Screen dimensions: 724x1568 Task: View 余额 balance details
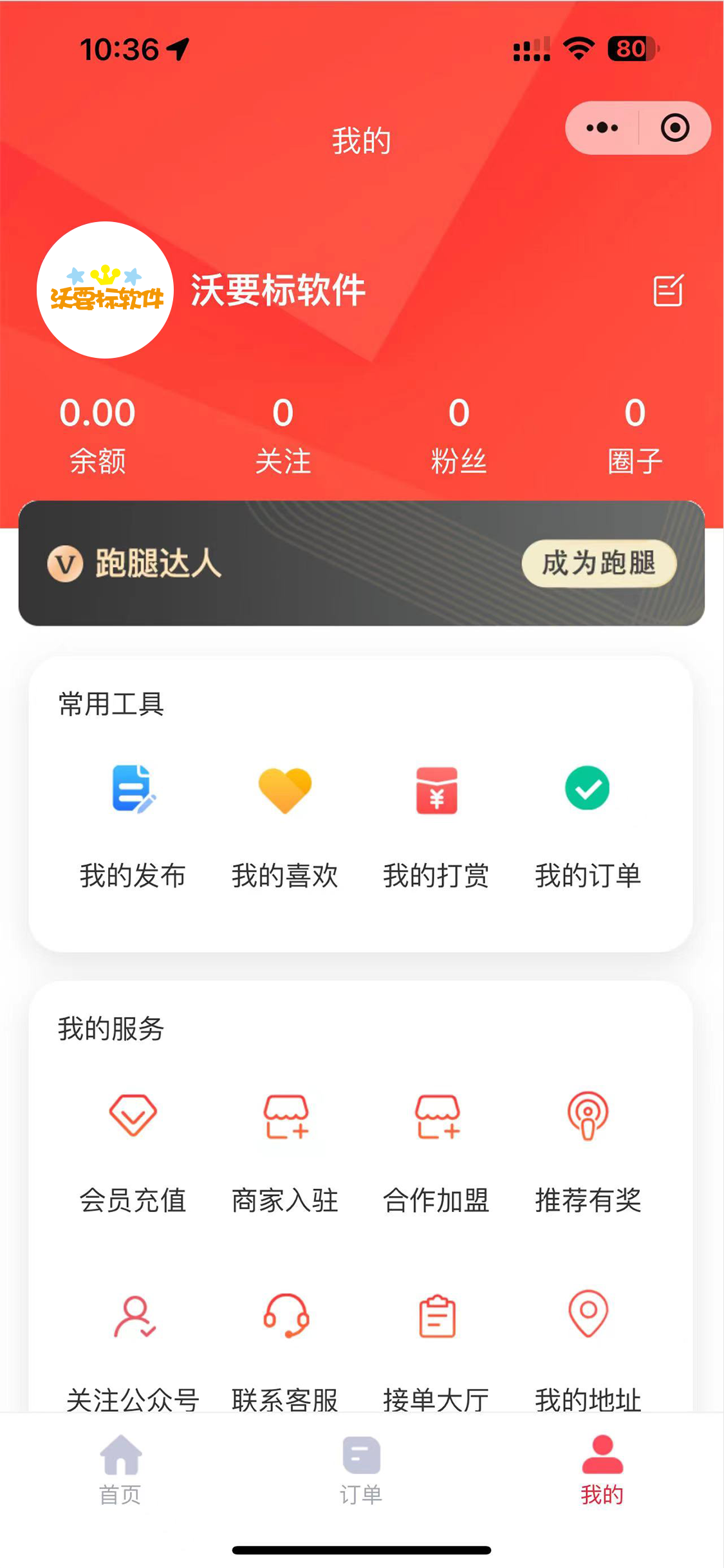[98, 436]
